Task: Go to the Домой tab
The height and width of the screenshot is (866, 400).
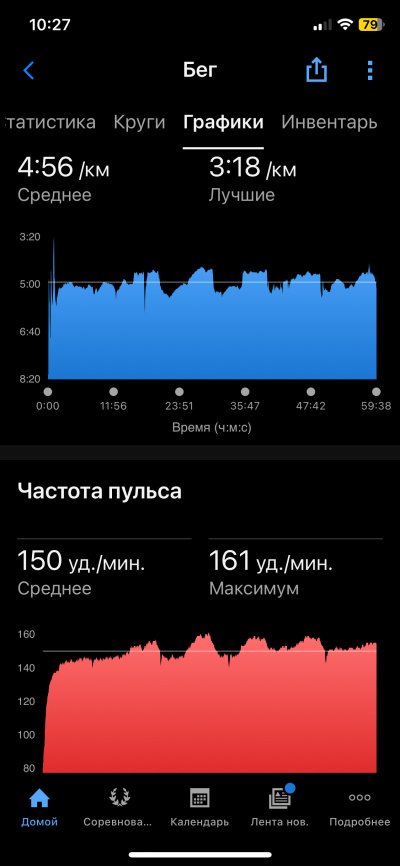Action: point(39,807)
